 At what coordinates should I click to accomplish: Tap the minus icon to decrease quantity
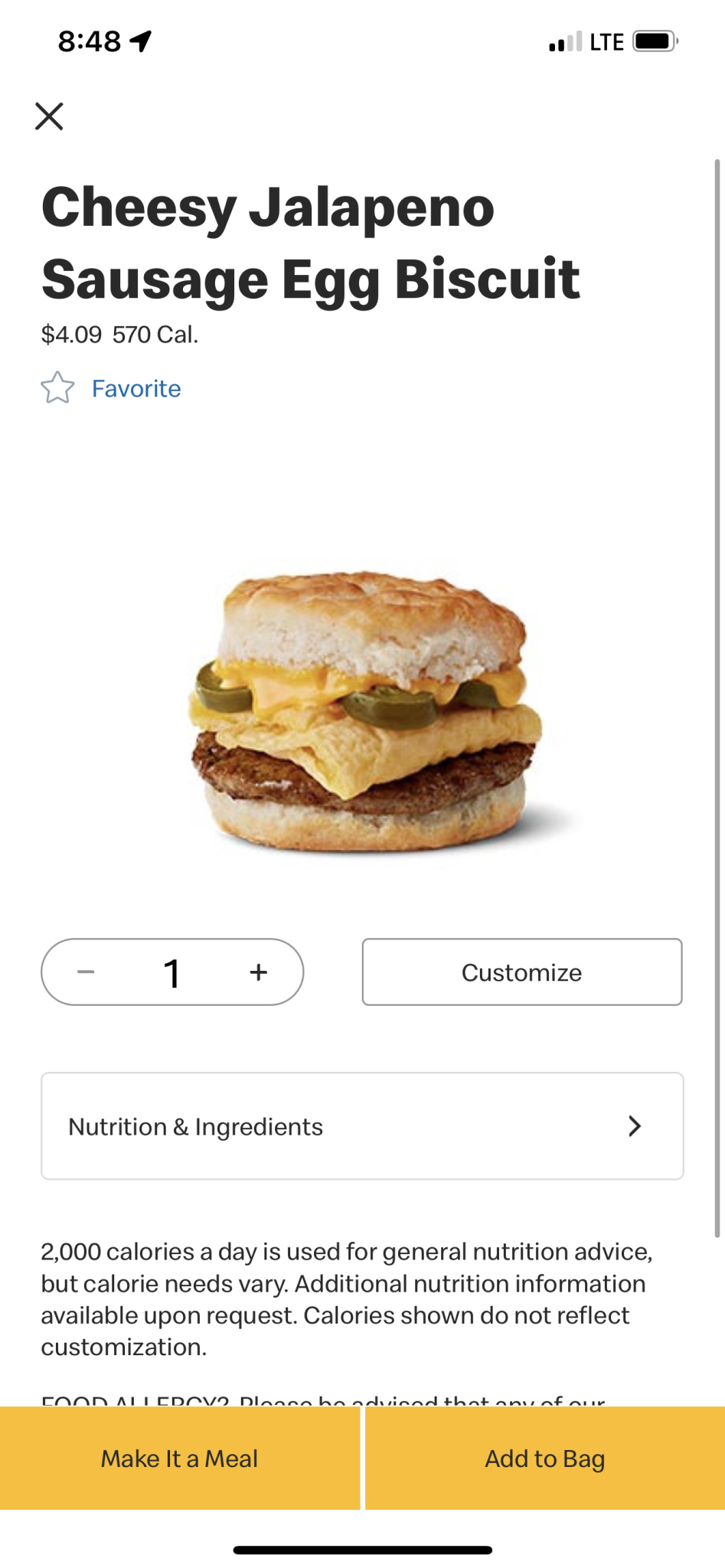point(87,972)
